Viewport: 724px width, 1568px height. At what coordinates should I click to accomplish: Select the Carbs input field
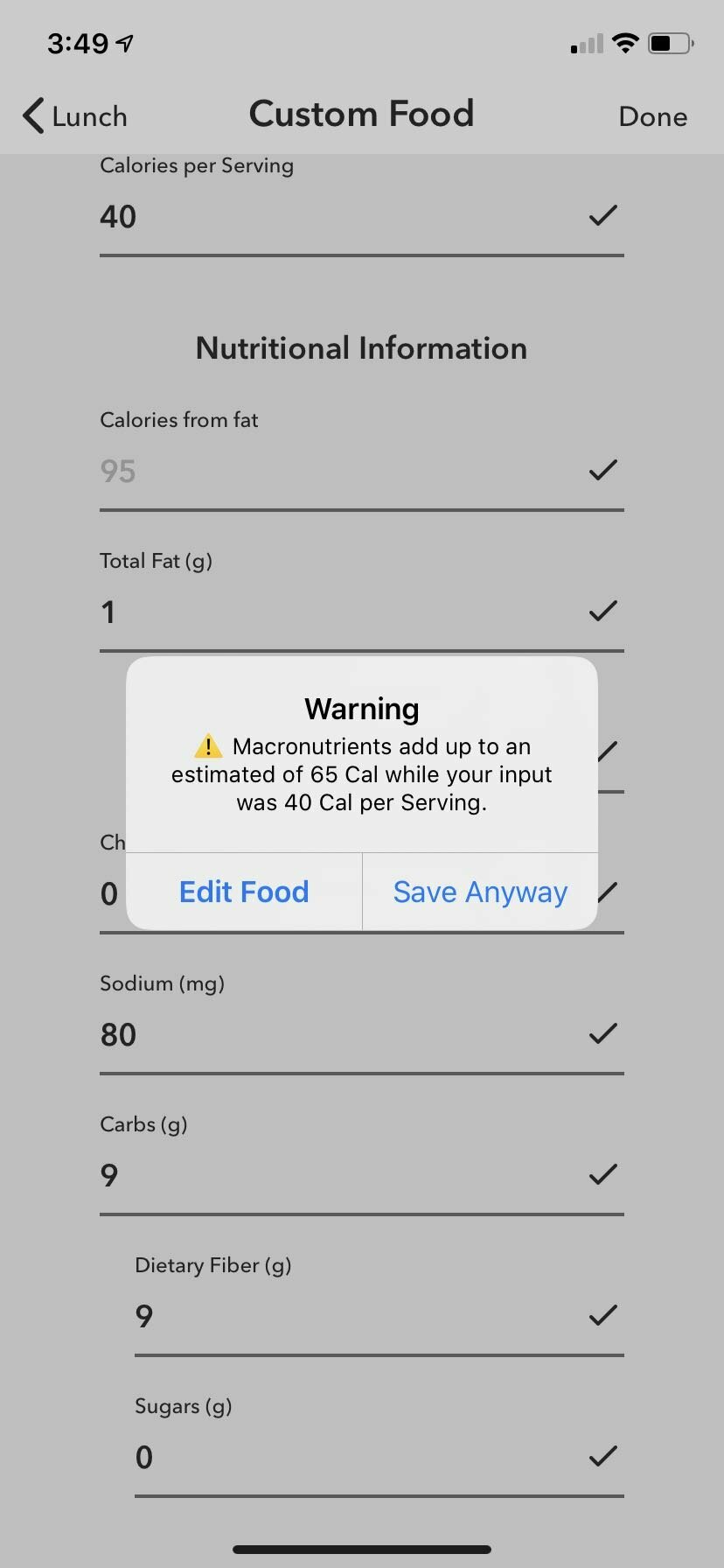coord(362,1175)
